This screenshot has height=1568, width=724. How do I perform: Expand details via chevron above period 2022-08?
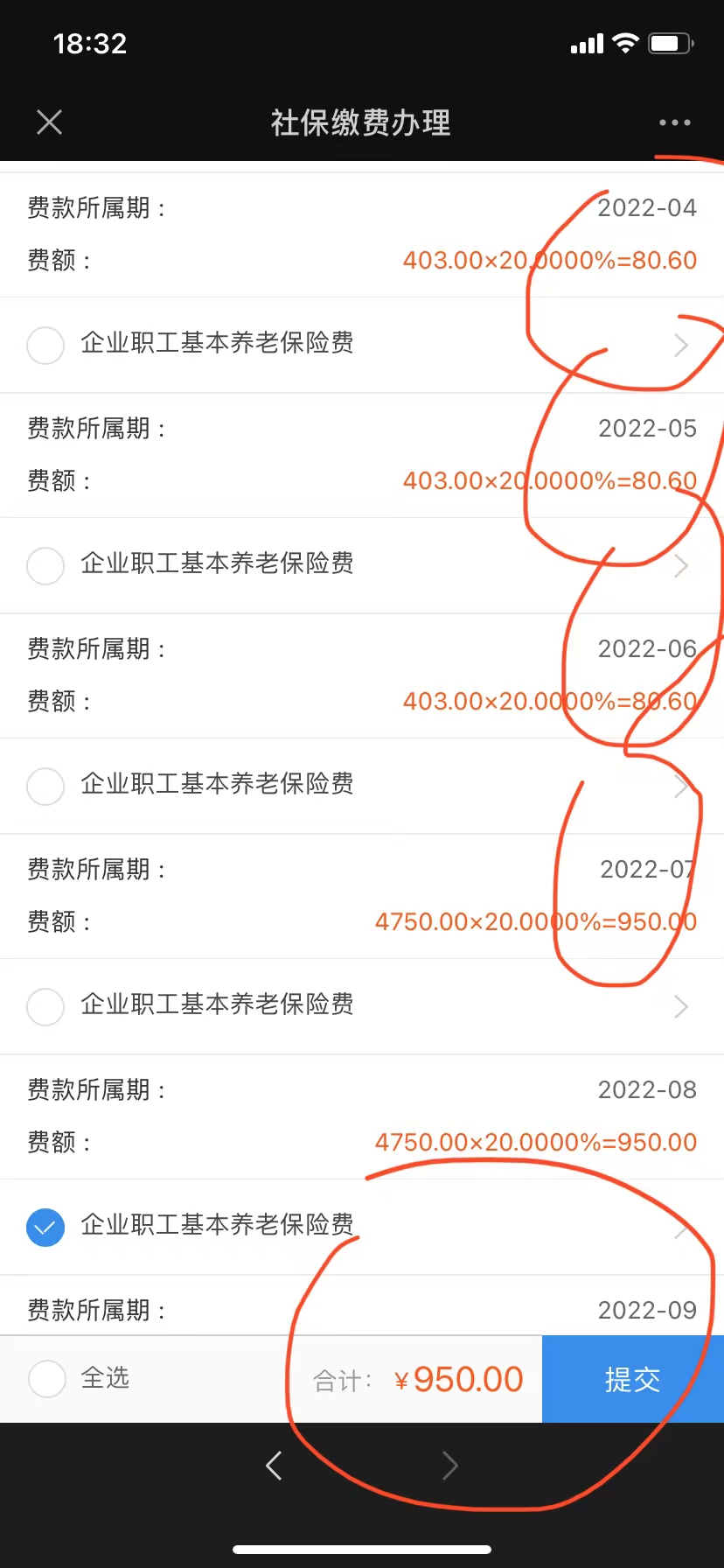681,1006
